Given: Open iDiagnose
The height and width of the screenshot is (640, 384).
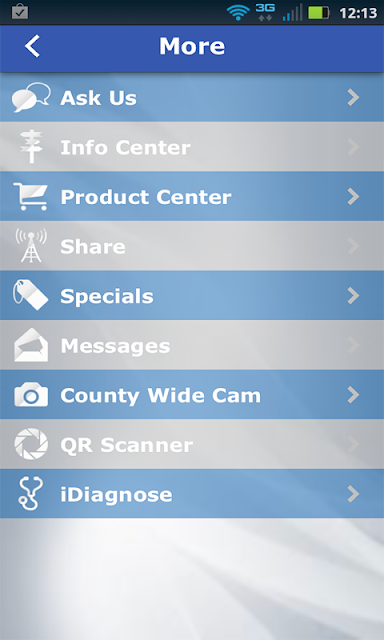Looking at the screenshot, I should [192, 494].
